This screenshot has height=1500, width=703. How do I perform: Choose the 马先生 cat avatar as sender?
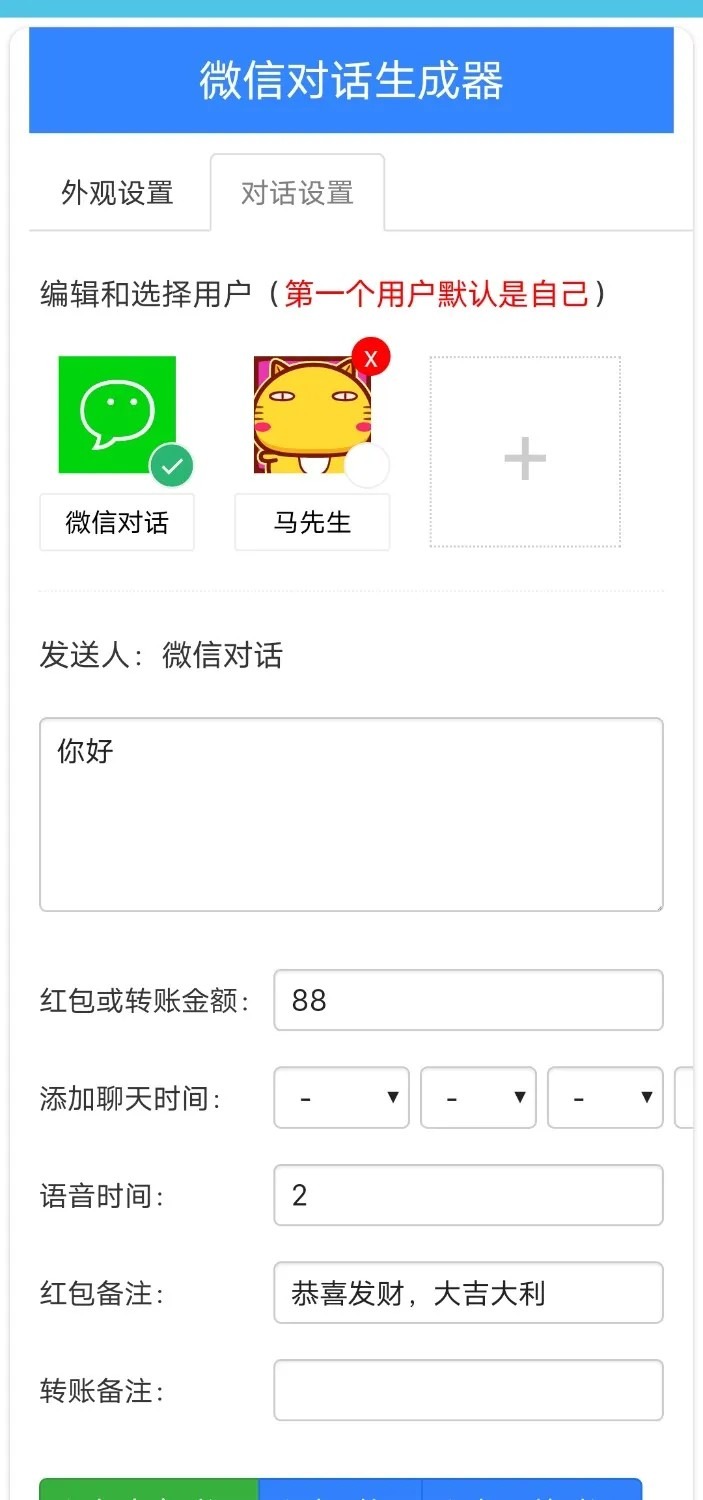click(x=311, y=414)
